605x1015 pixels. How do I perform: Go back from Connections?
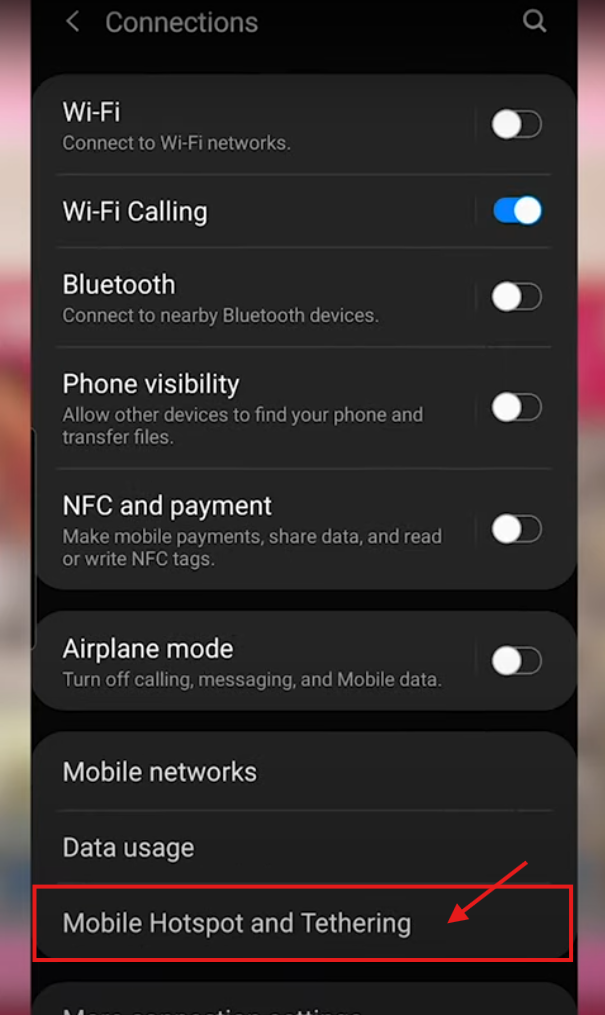point(72,22)
